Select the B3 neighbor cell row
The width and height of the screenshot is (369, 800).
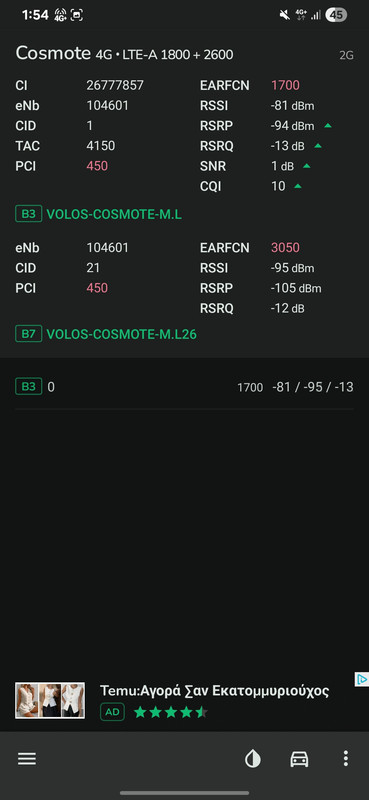click(184, 387)
